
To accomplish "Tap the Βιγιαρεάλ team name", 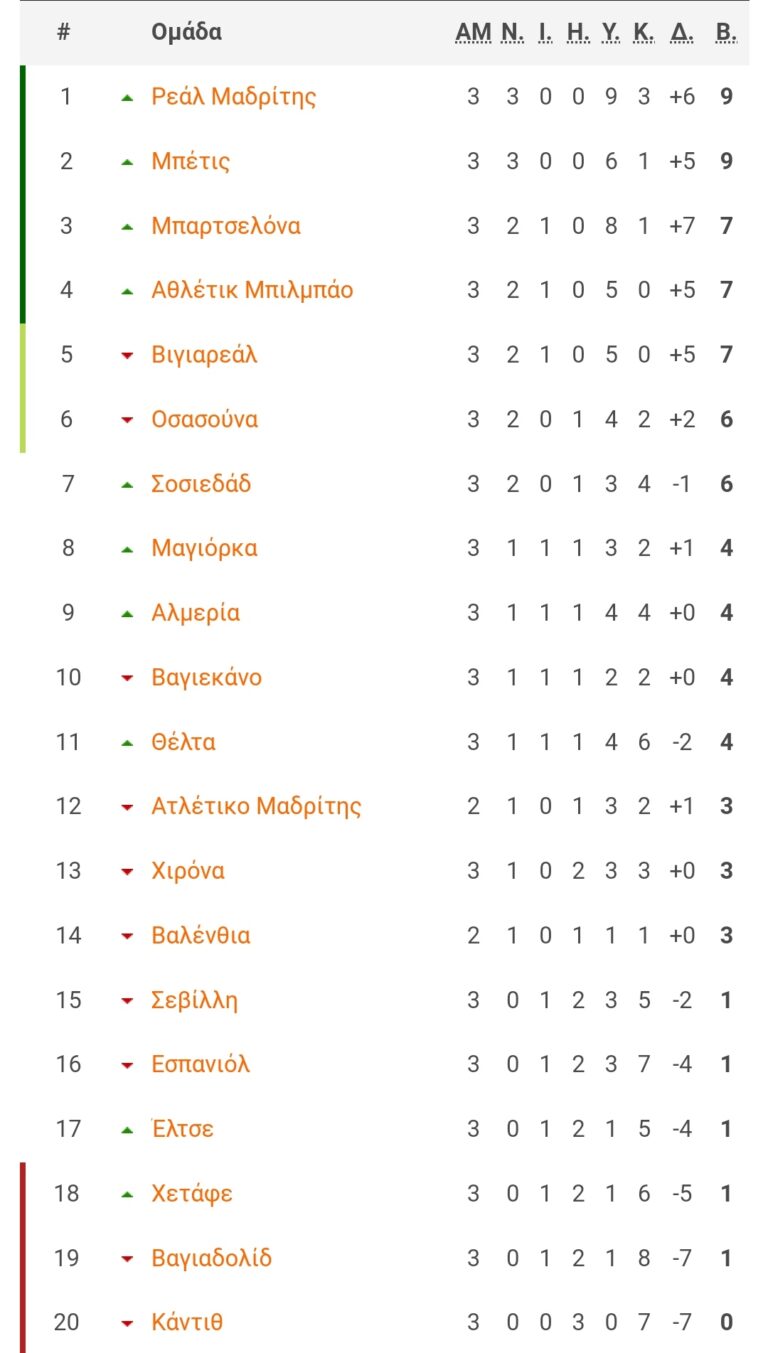I will tap(204, 355).
